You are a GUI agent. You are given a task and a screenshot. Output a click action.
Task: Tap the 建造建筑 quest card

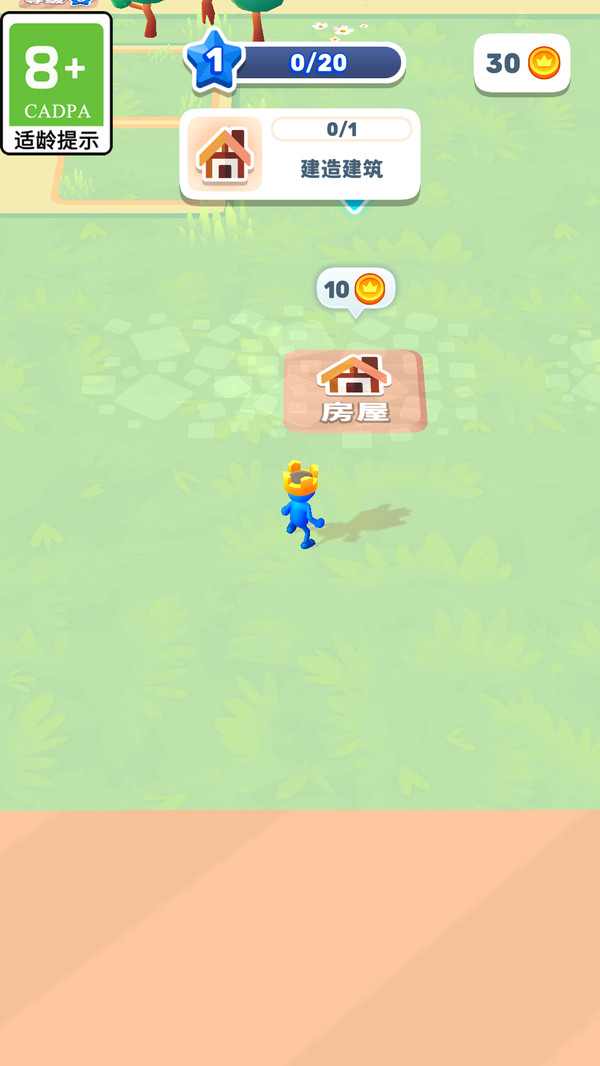point(300,154)
